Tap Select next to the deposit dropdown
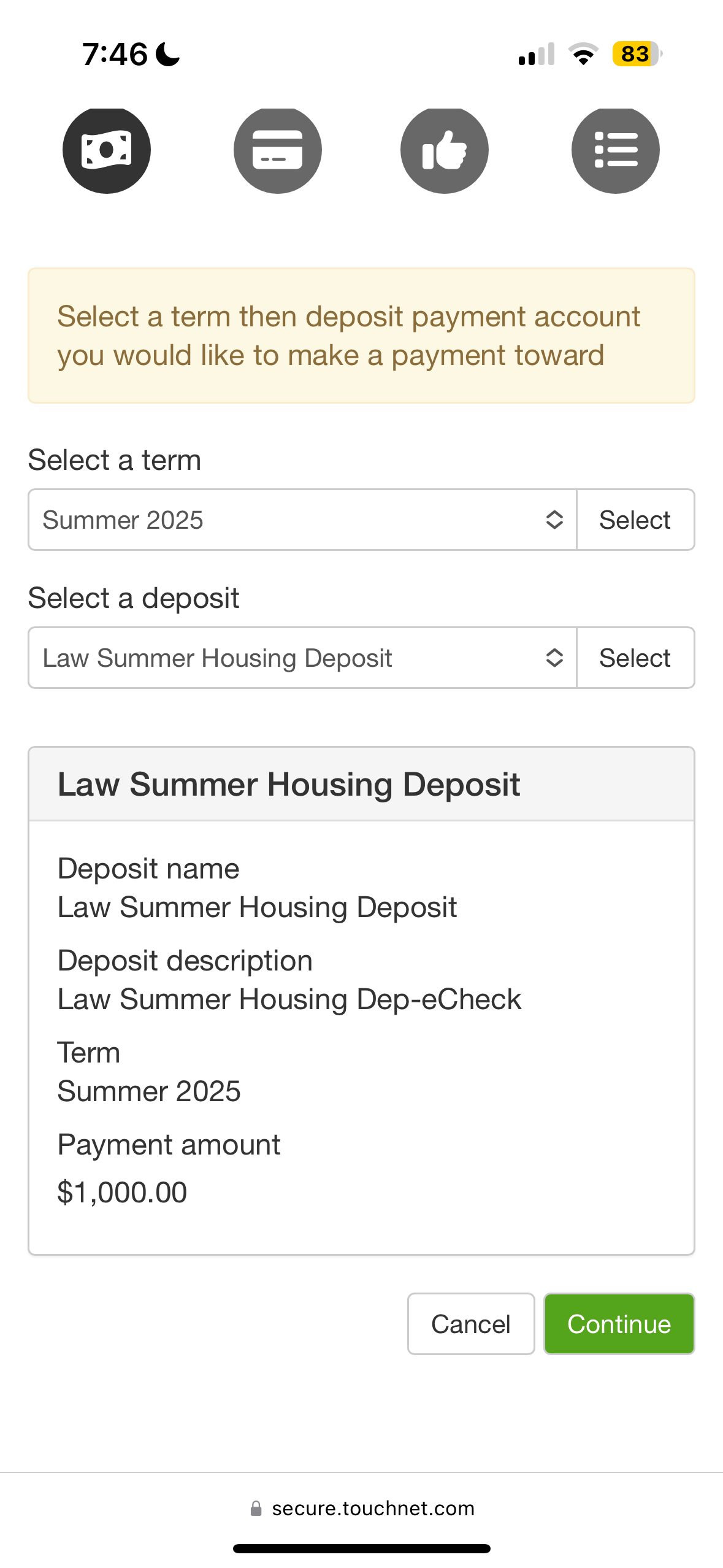The image size is (723, 1568). click(635, 658)
